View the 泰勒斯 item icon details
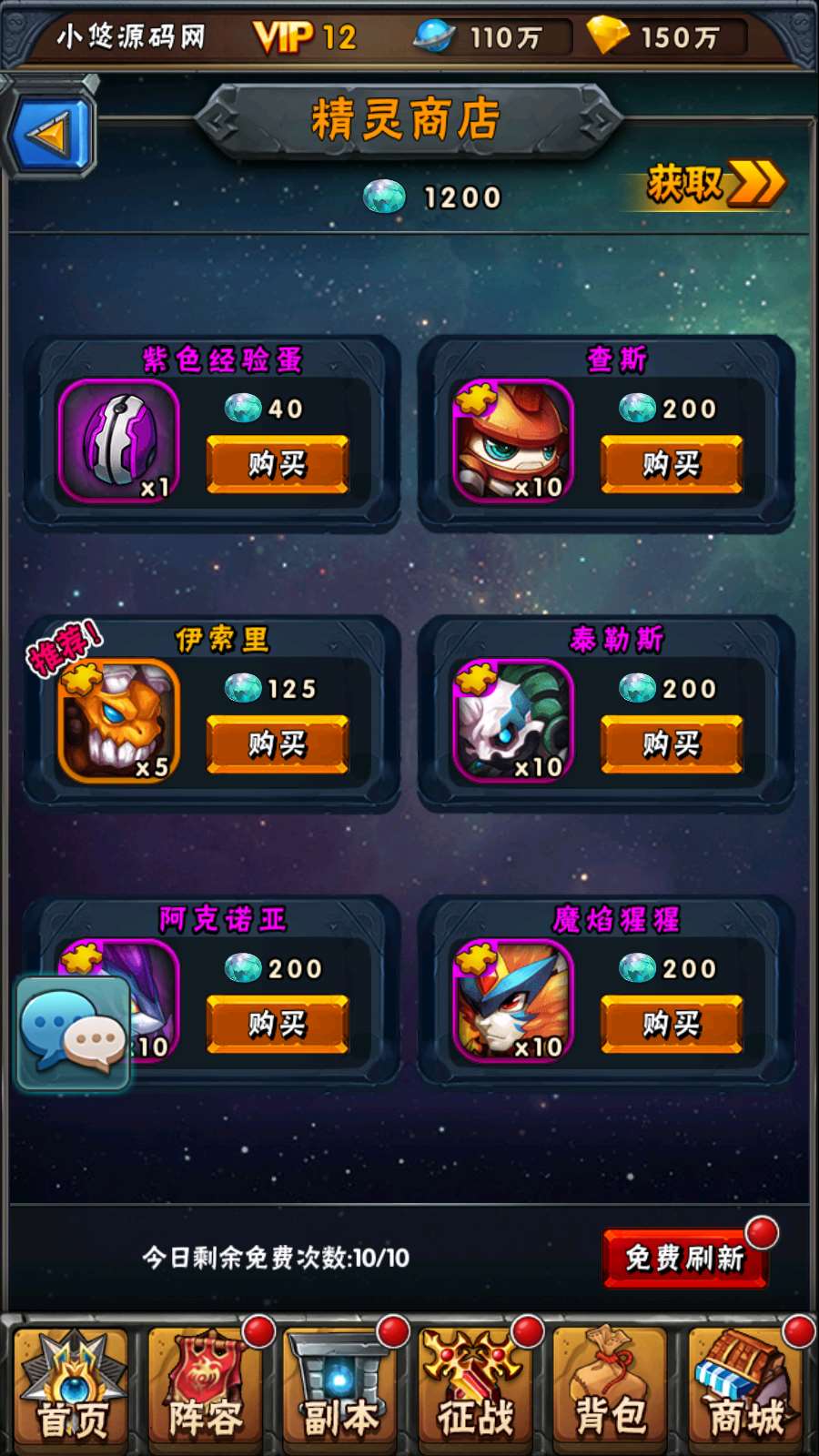This screenshot has height=1456, width=819. [512, 721]
